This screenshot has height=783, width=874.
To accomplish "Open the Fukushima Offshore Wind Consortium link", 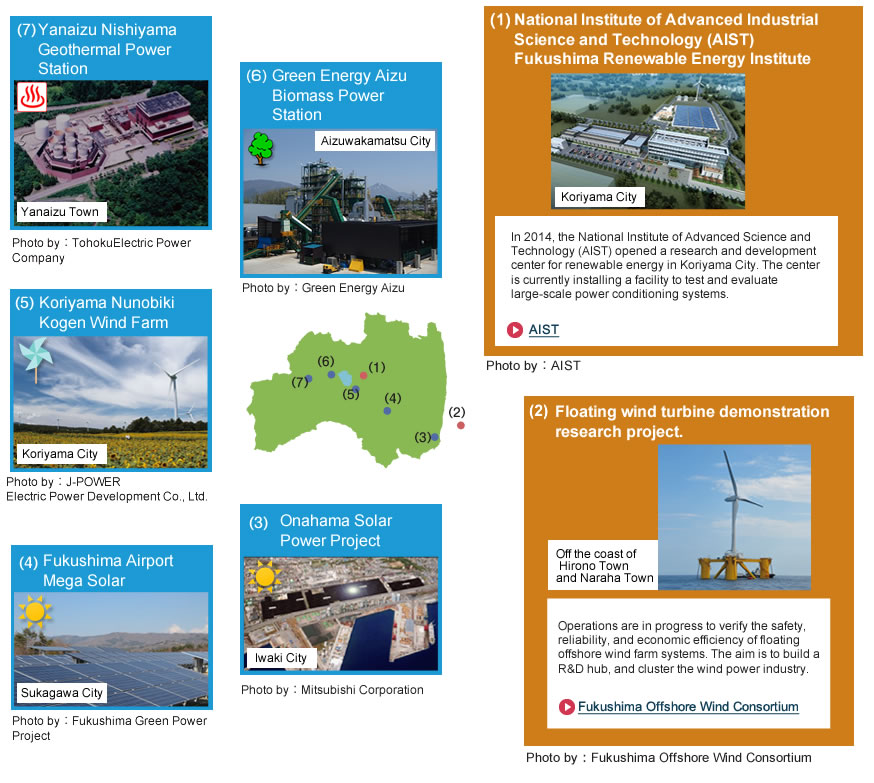I will pyautogui.click(x=687, y=707).
